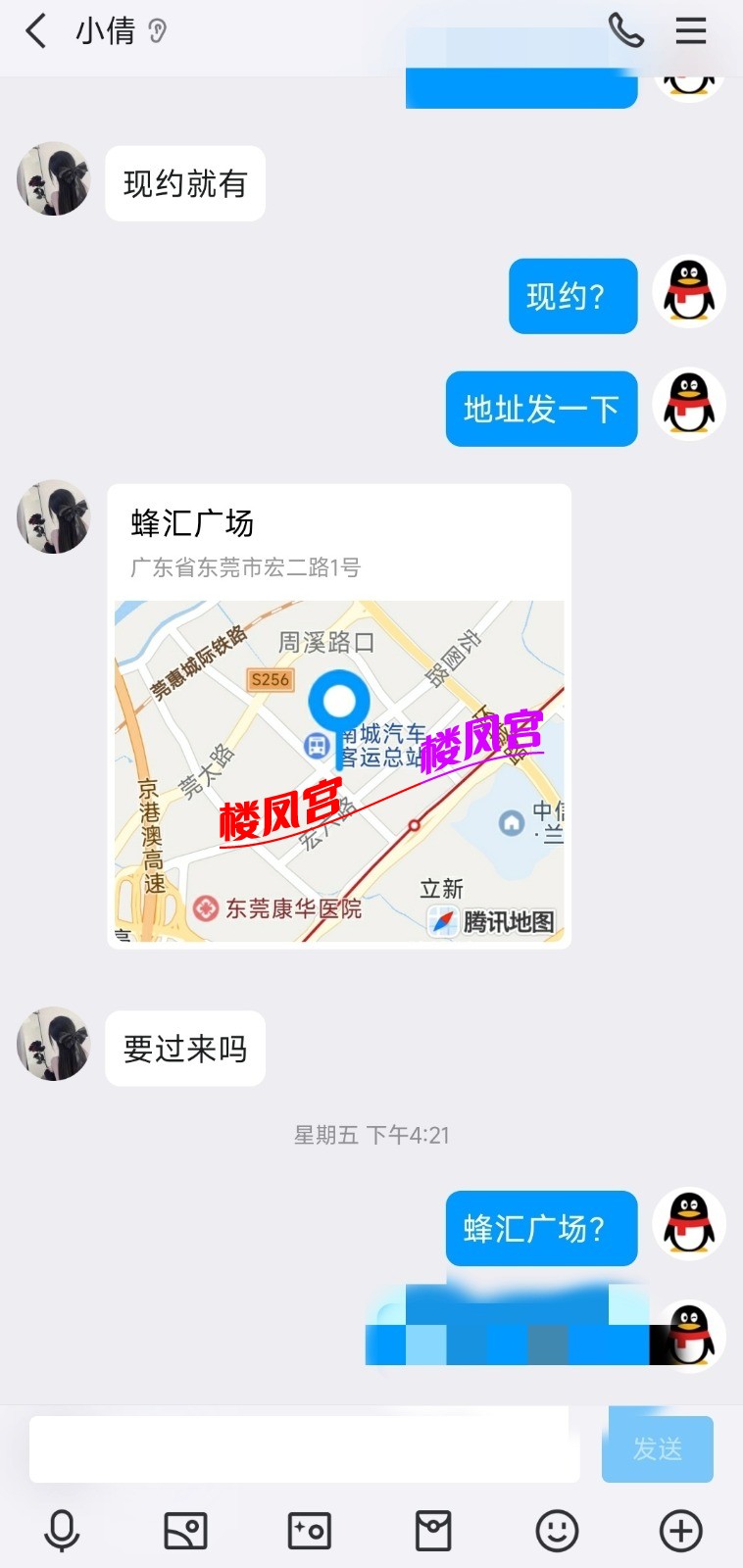Launch the camera from the toolbar
This screenshot has width=743, height=1568.
[309, 1531]
